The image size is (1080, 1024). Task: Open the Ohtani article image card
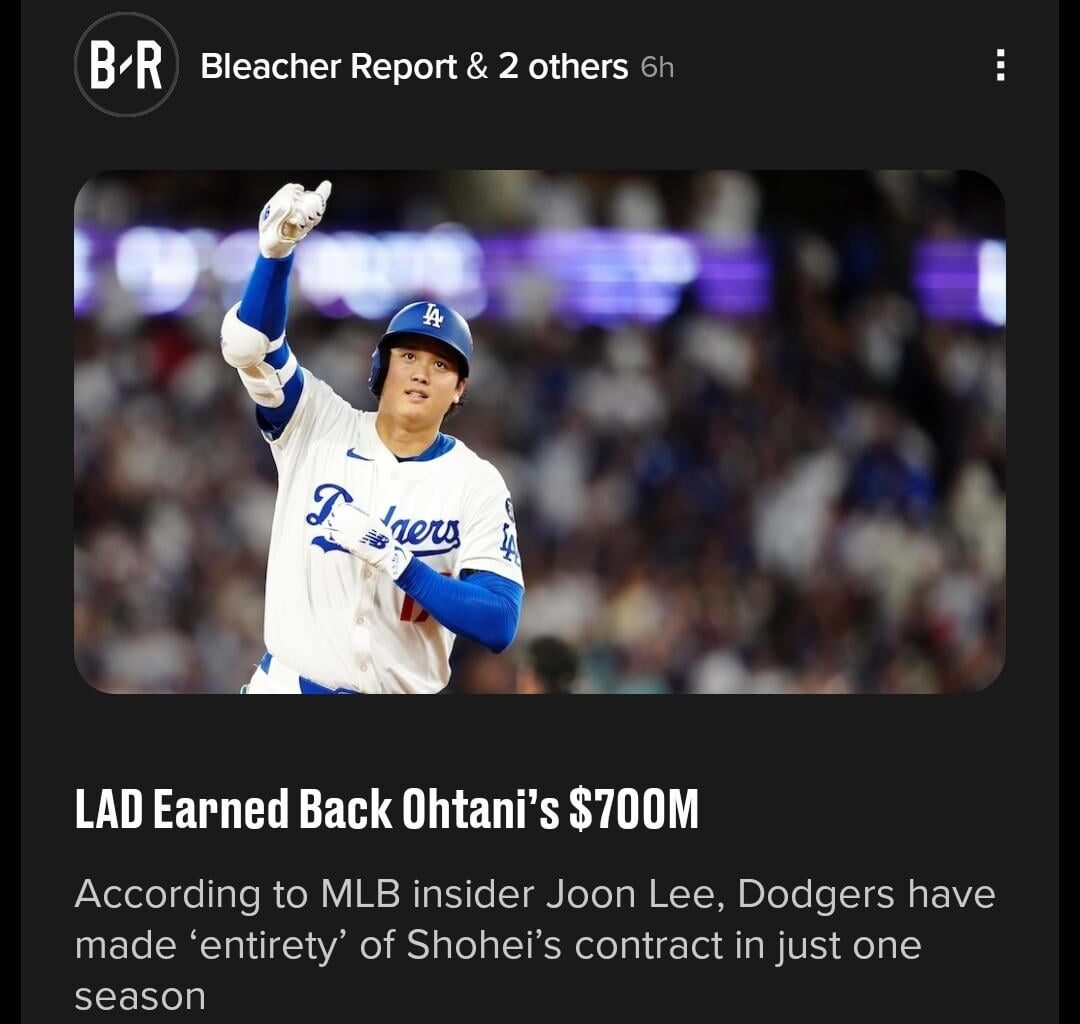540,431
